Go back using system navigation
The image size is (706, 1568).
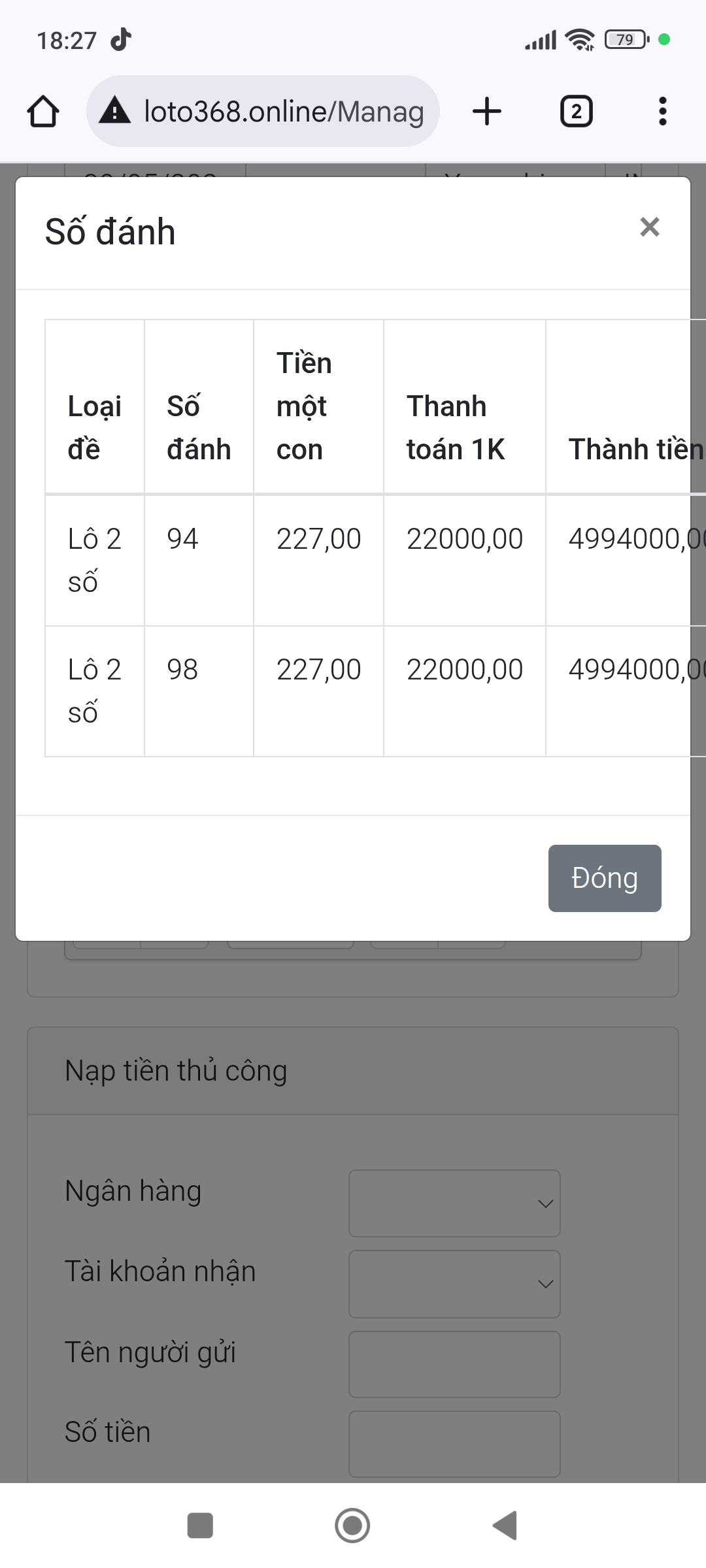[505, 1526]
